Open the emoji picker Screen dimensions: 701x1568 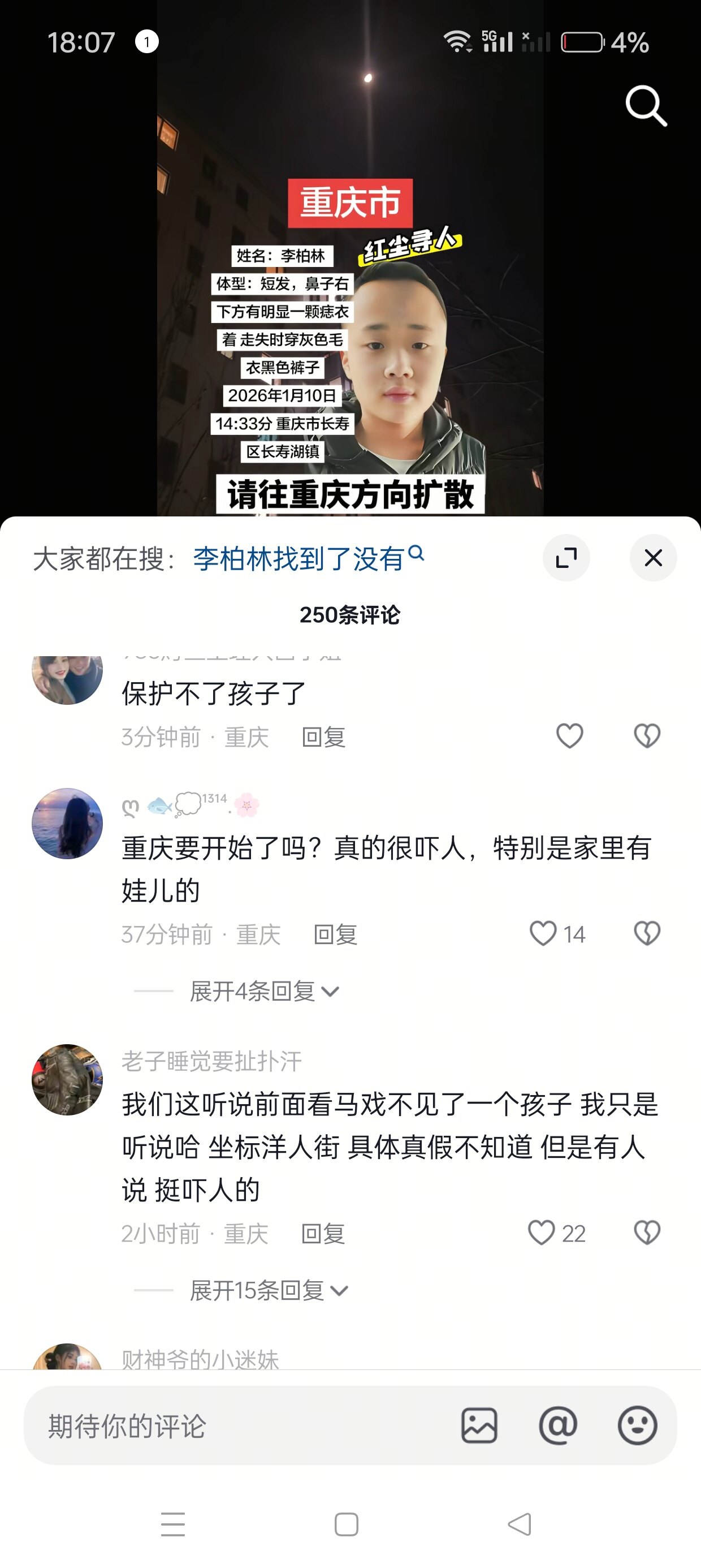click(637, 1425)
